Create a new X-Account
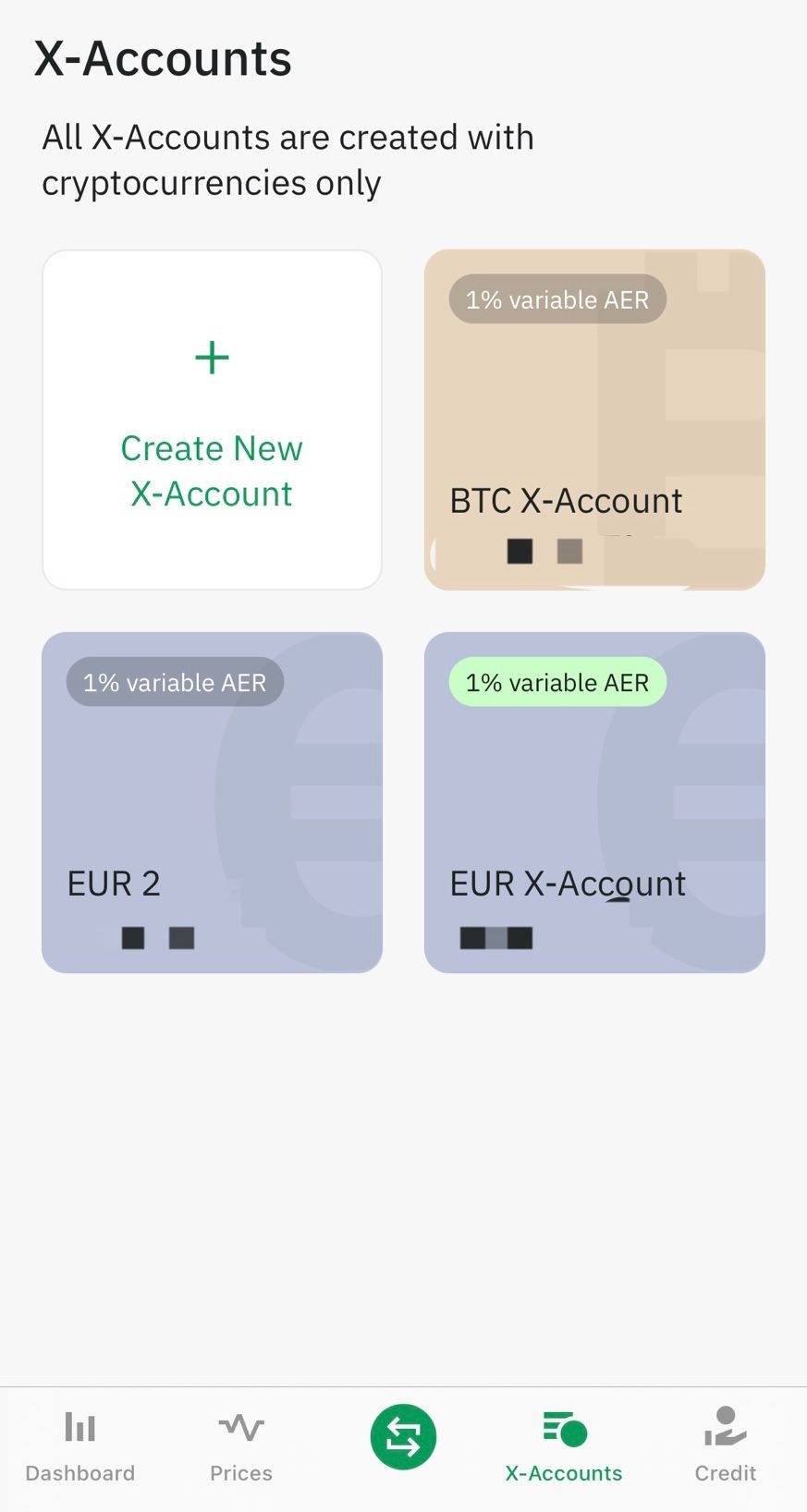Screen dimensions: 807x1512 pos(212,420)
